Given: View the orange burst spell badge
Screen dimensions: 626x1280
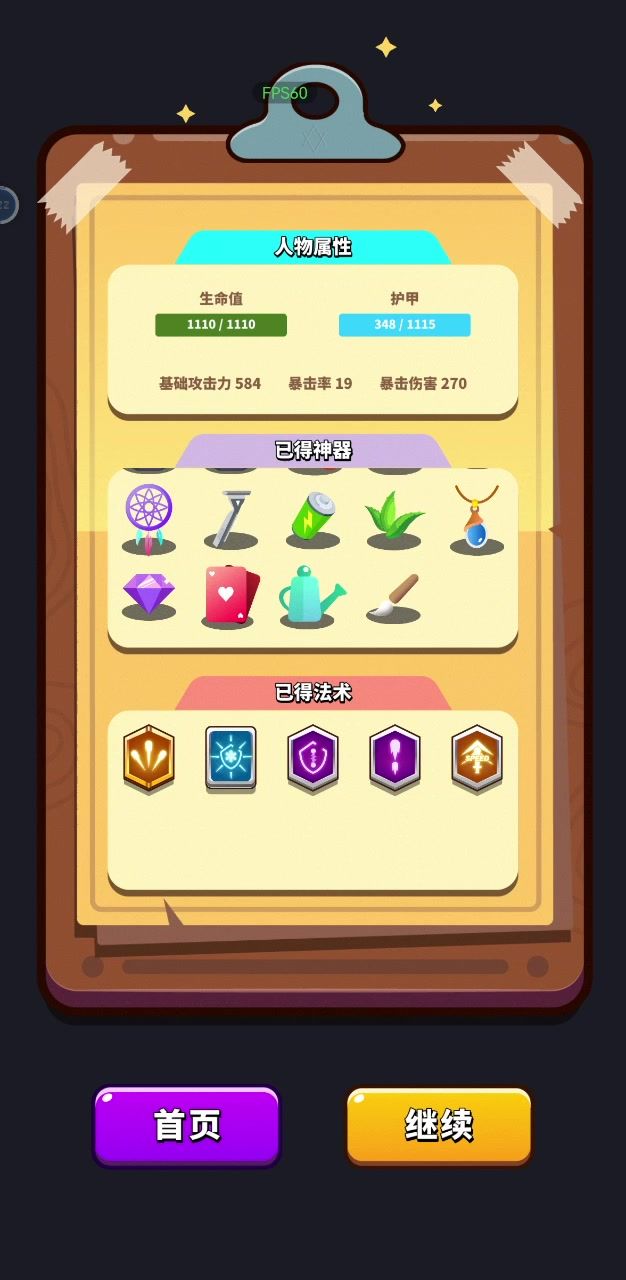Looking at the screenshot, I should click(x=149, y=758).
